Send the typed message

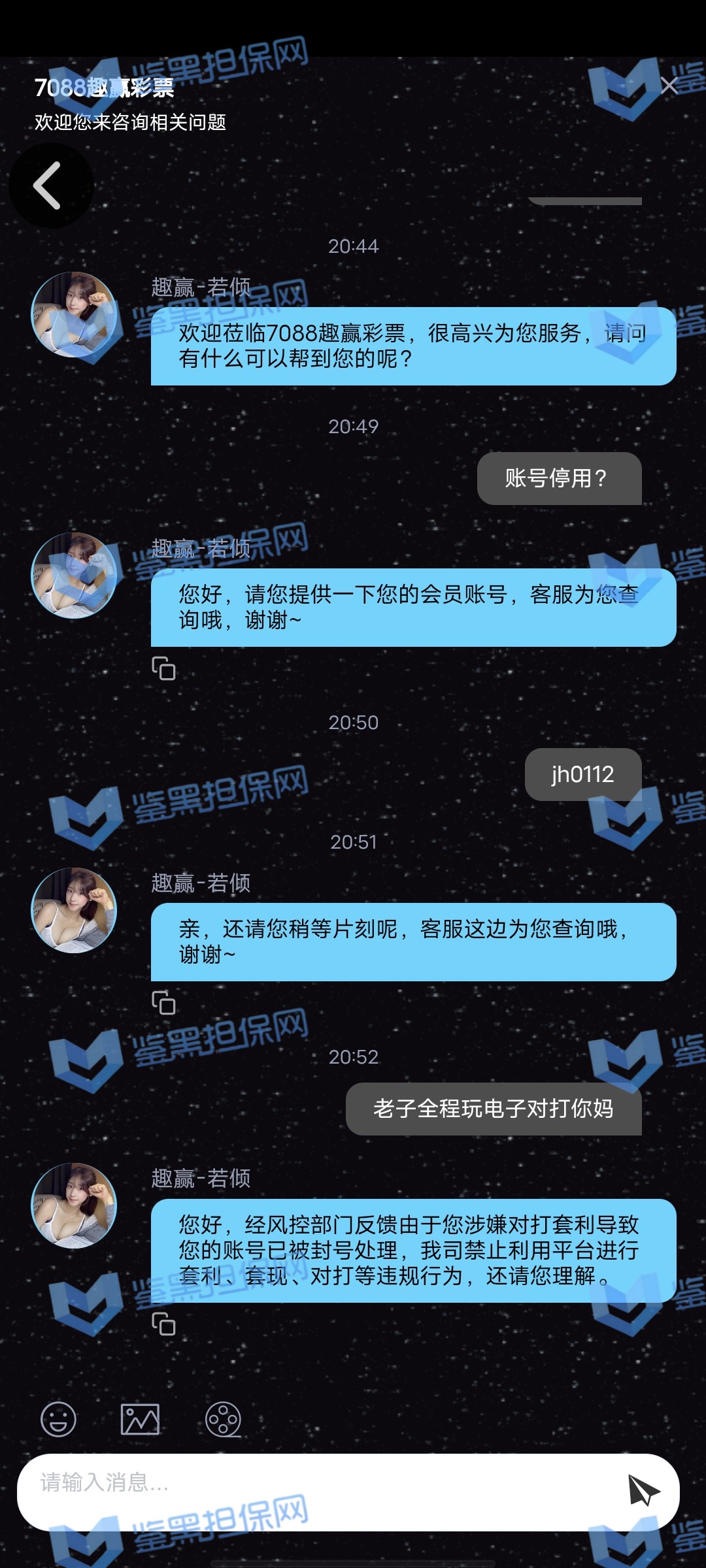[643, 1490]
